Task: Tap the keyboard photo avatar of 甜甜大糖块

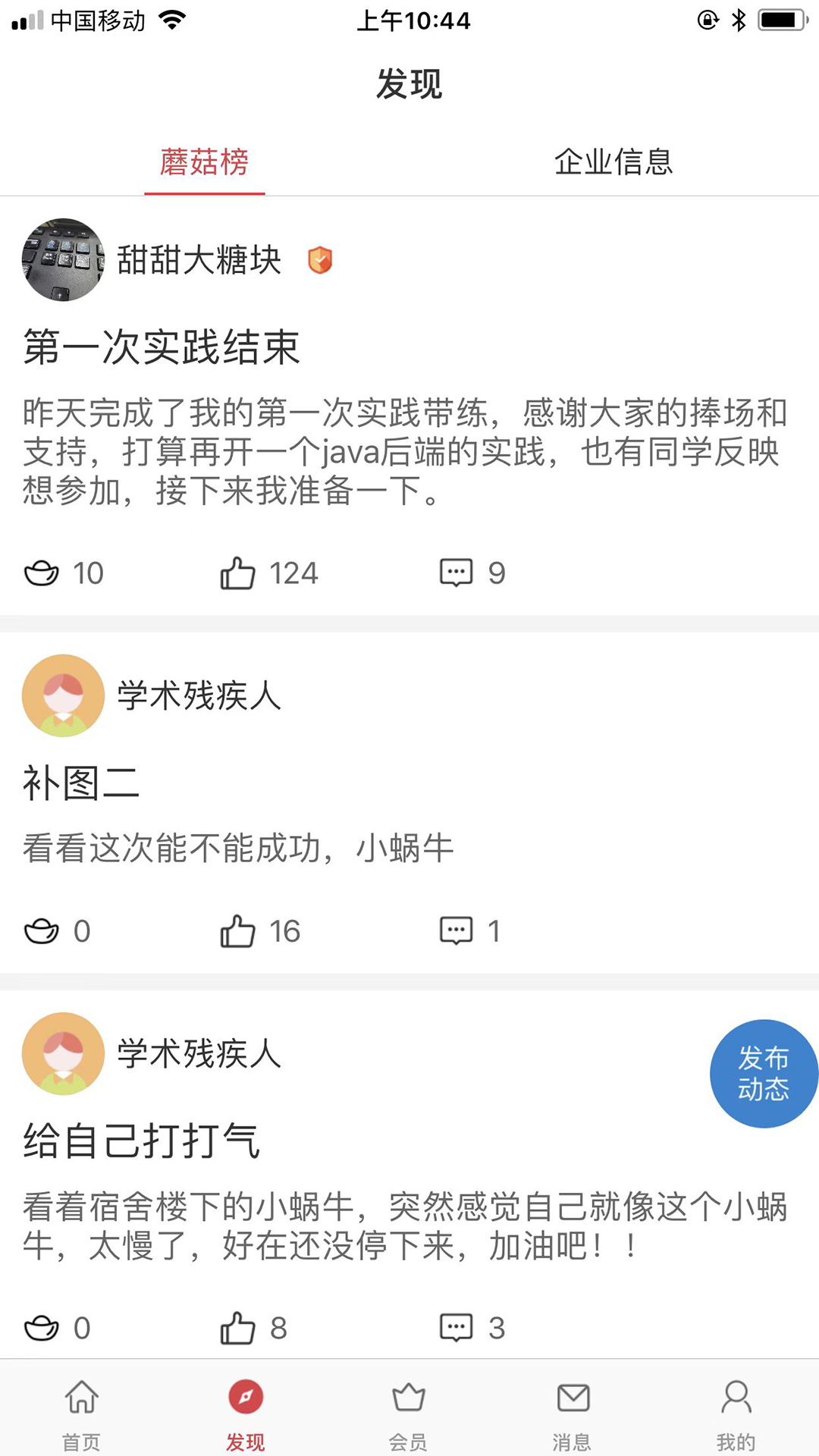Action: [62, 259]
